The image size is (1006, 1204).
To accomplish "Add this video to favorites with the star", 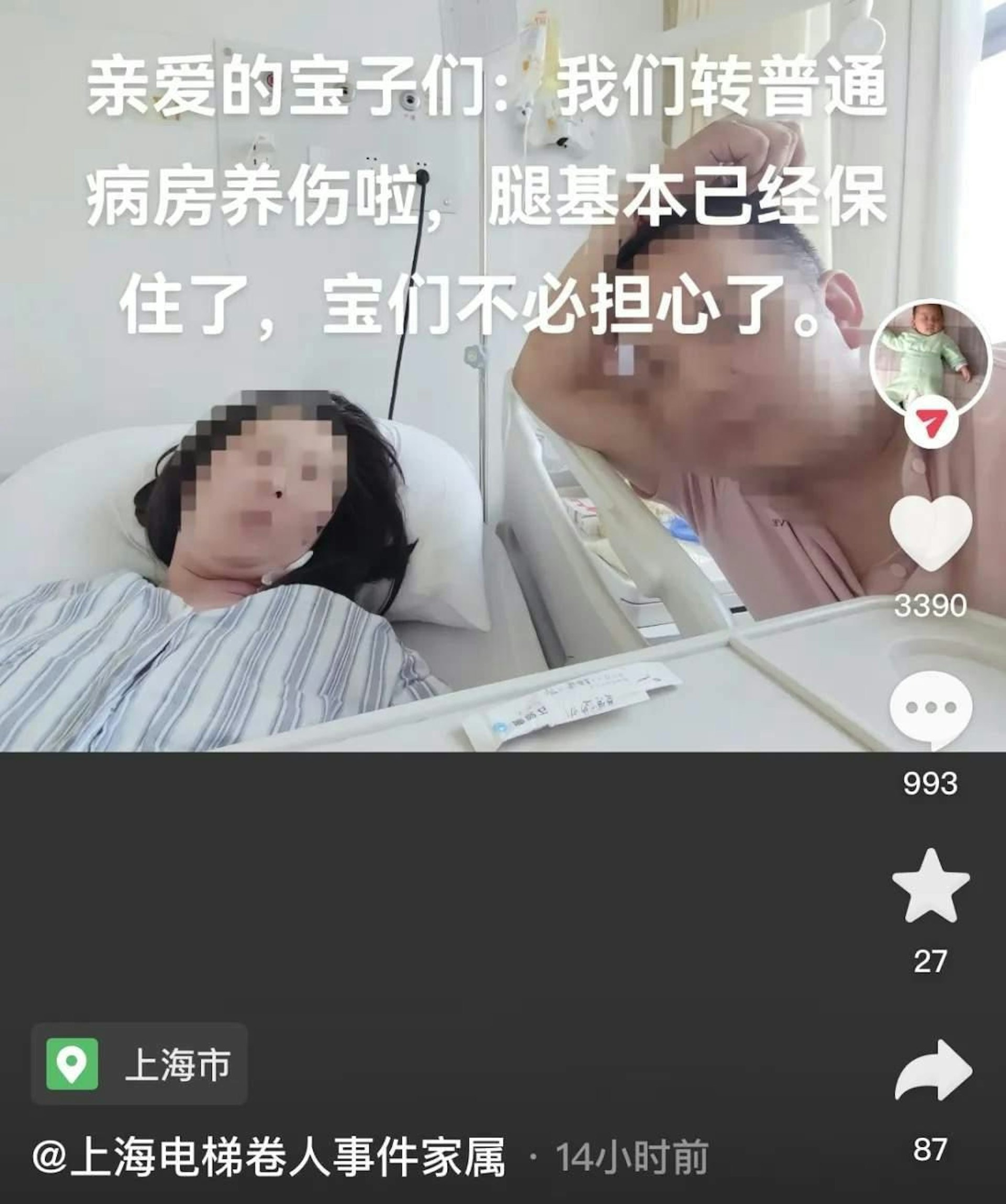I will point(931,886).
